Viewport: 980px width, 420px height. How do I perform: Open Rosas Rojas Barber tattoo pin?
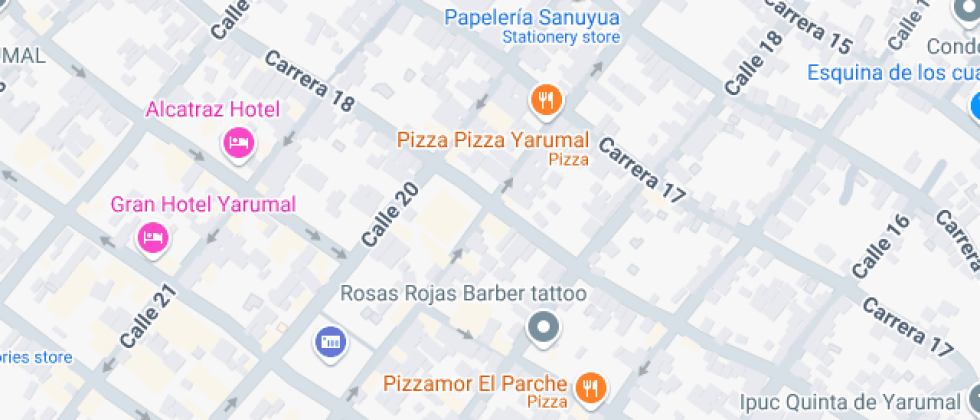click(543, 326)
